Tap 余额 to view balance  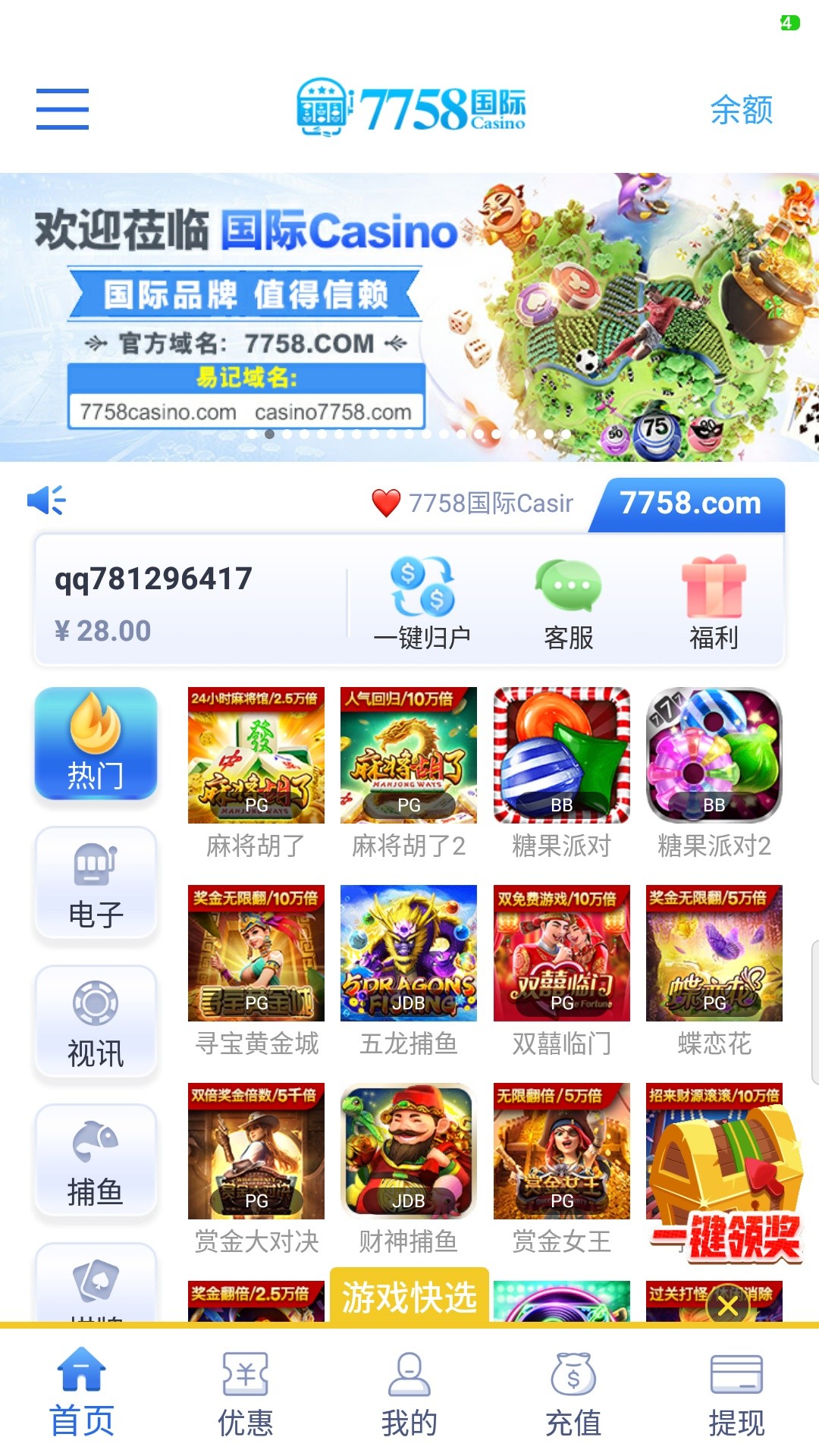741,110
